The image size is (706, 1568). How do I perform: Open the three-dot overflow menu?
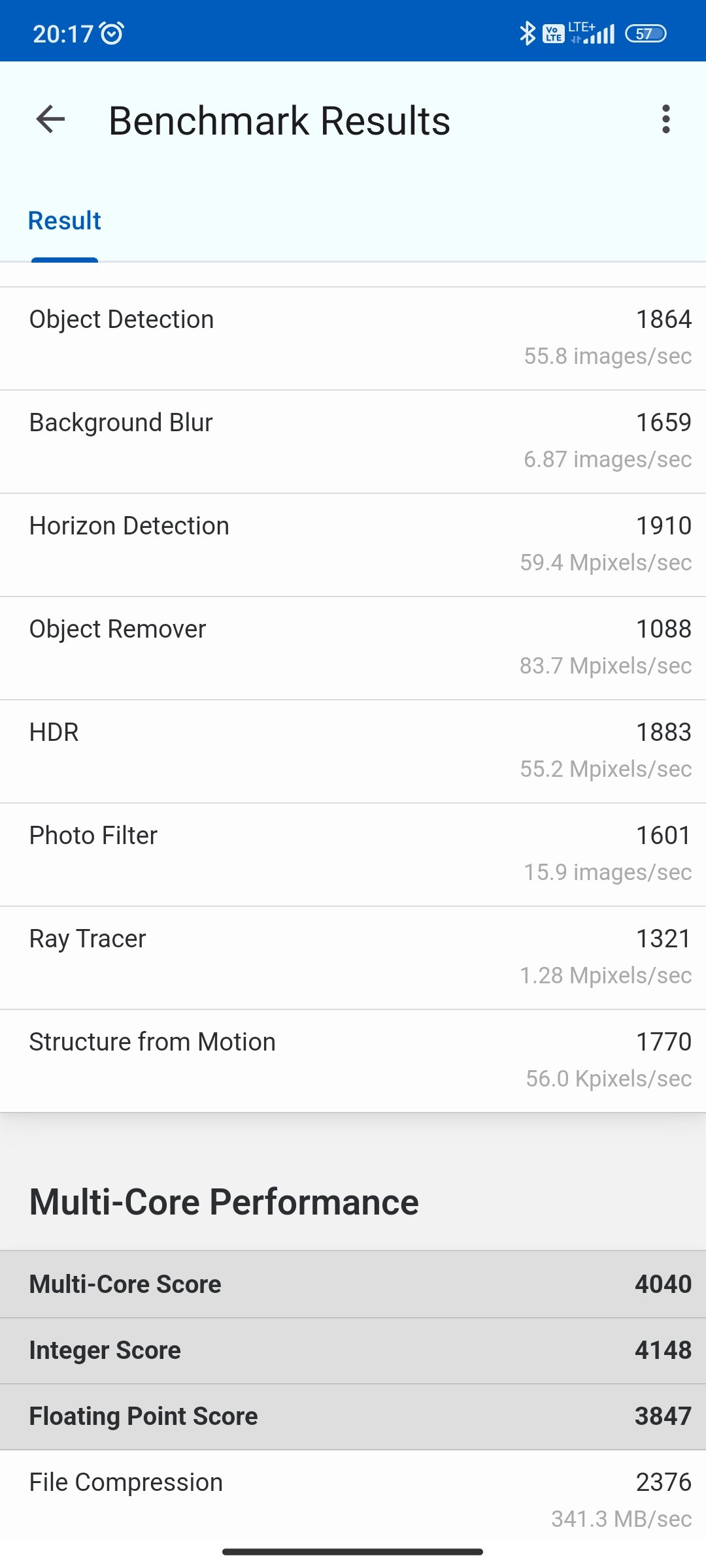pos(665,120)
